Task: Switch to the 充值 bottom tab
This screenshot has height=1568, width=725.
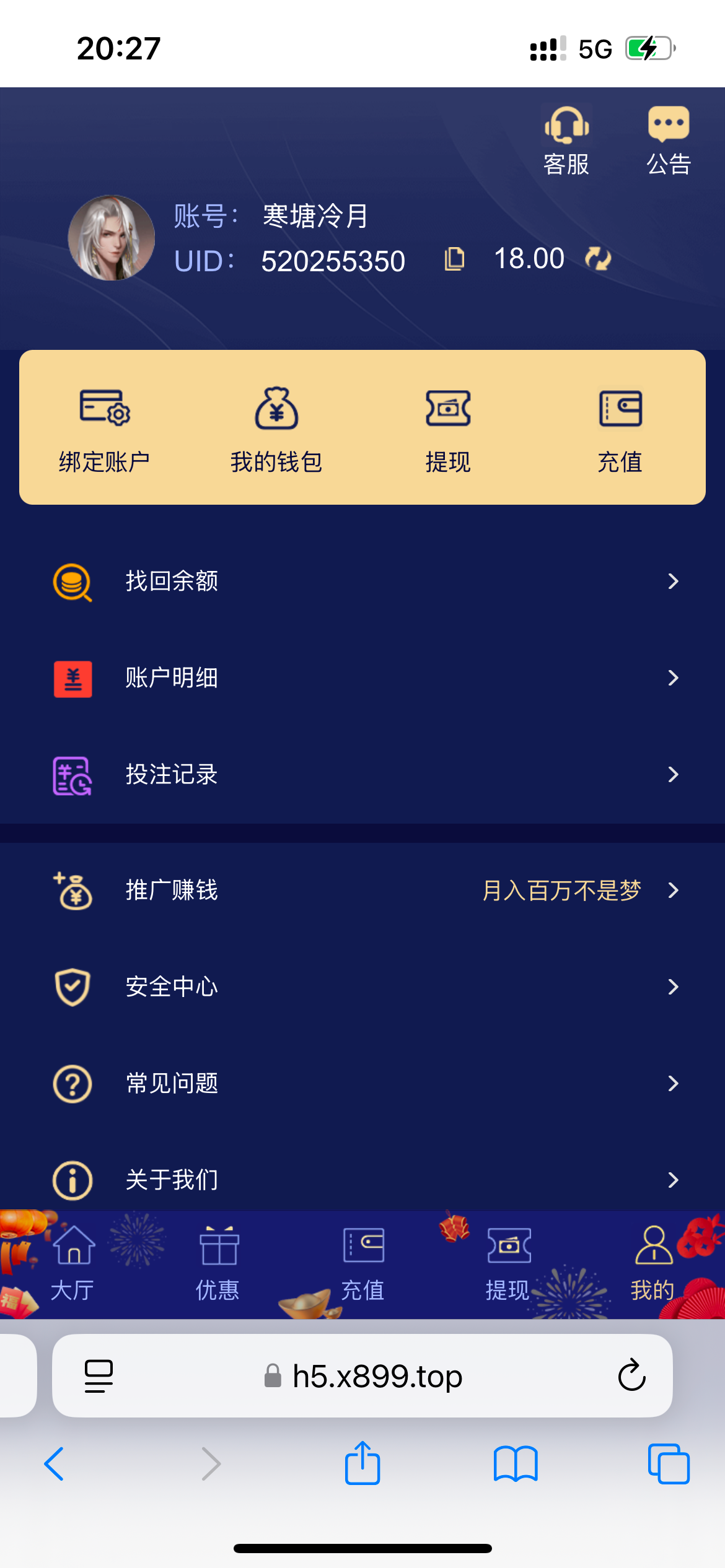Action: click(x=363, y=1264)
